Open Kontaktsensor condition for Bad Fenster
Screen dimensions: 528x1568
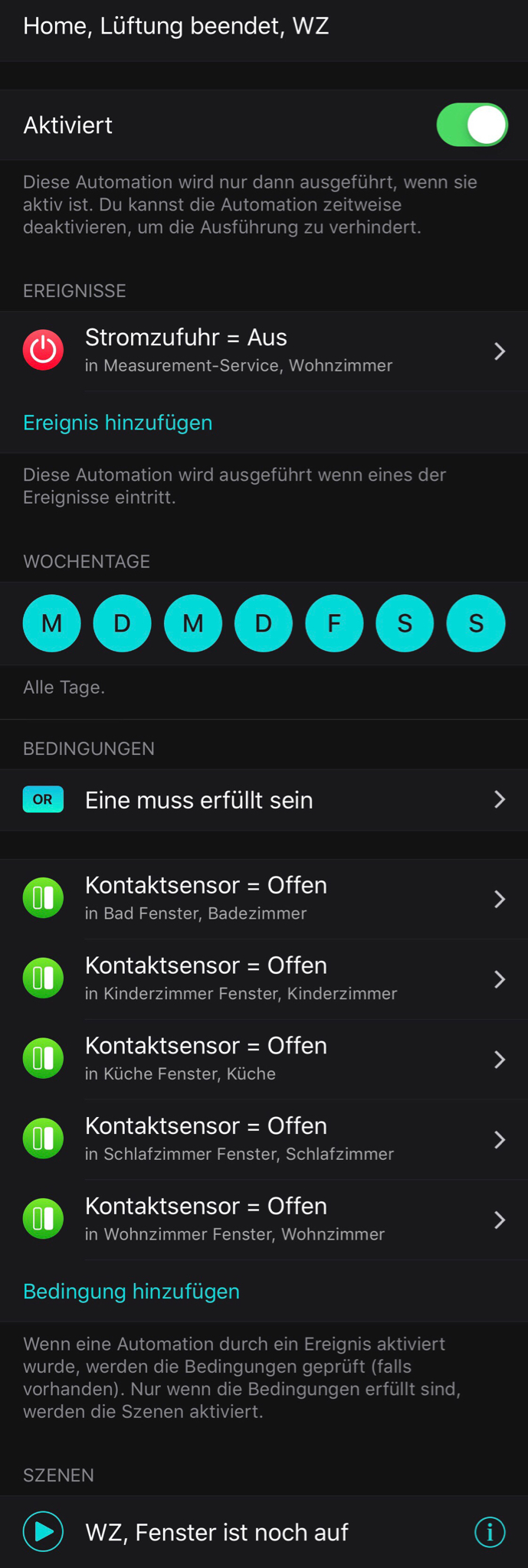pos(264,898)
